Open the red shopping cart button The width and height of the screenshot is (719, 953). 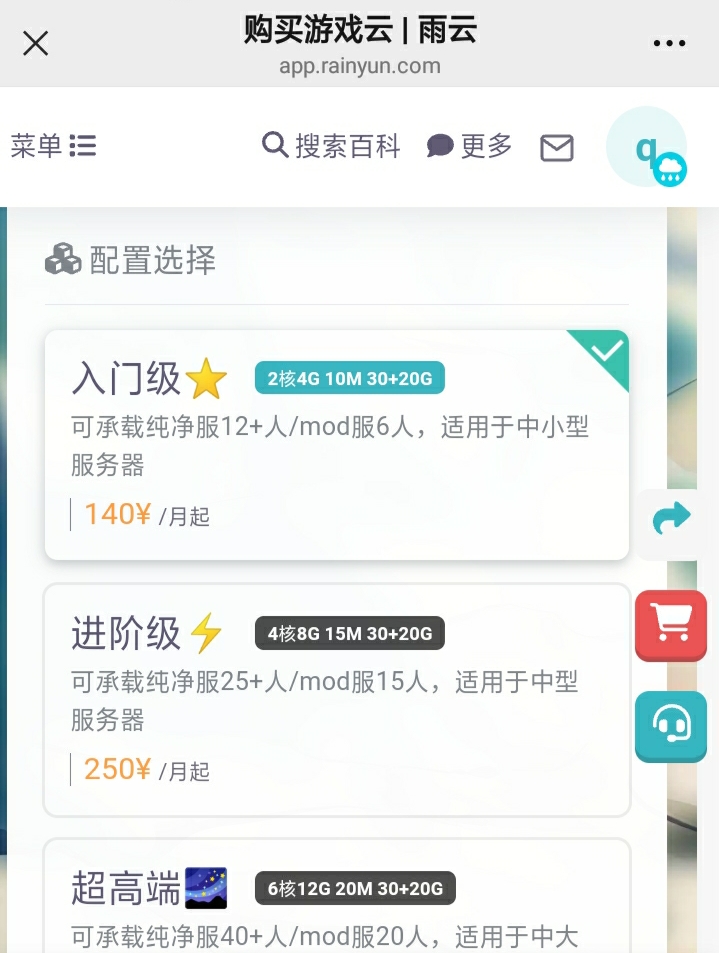[671, 625]
